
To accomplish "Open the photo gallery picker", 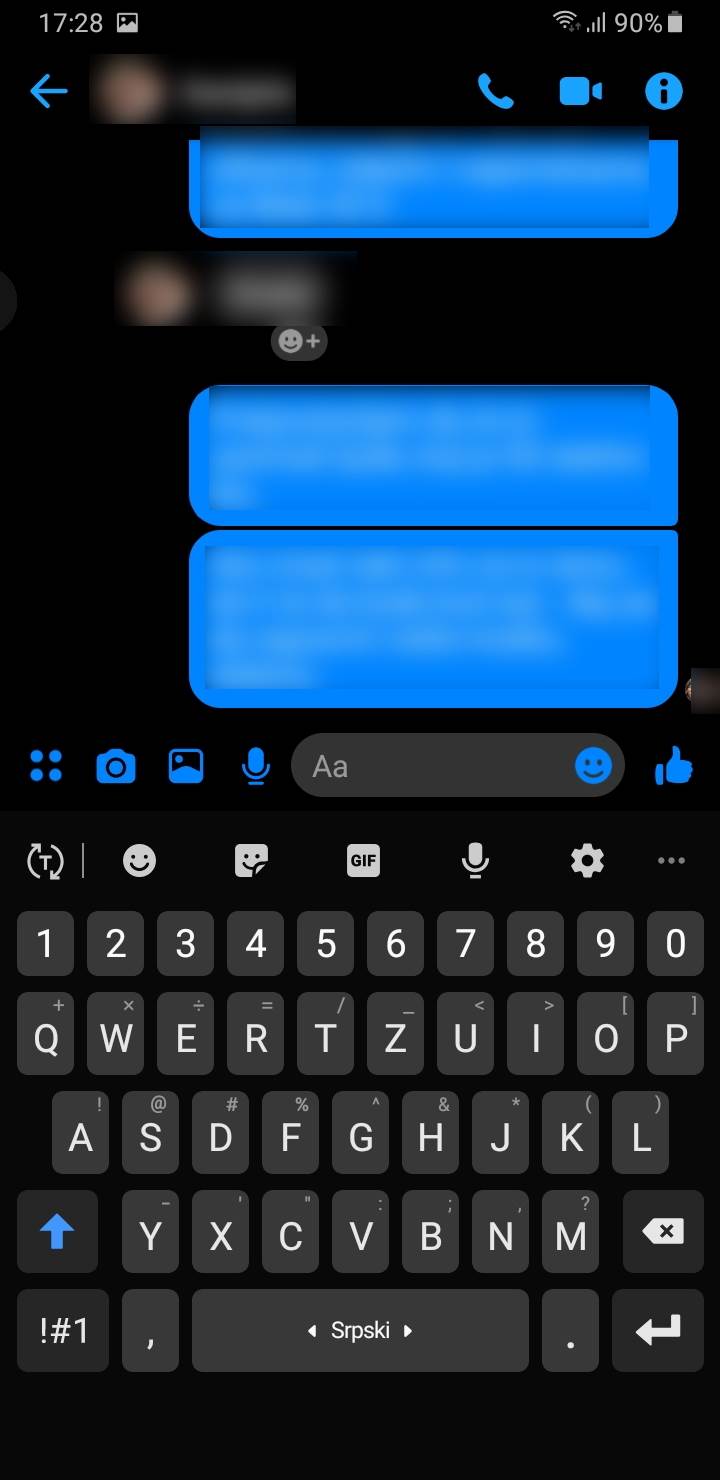I will 186,766.
